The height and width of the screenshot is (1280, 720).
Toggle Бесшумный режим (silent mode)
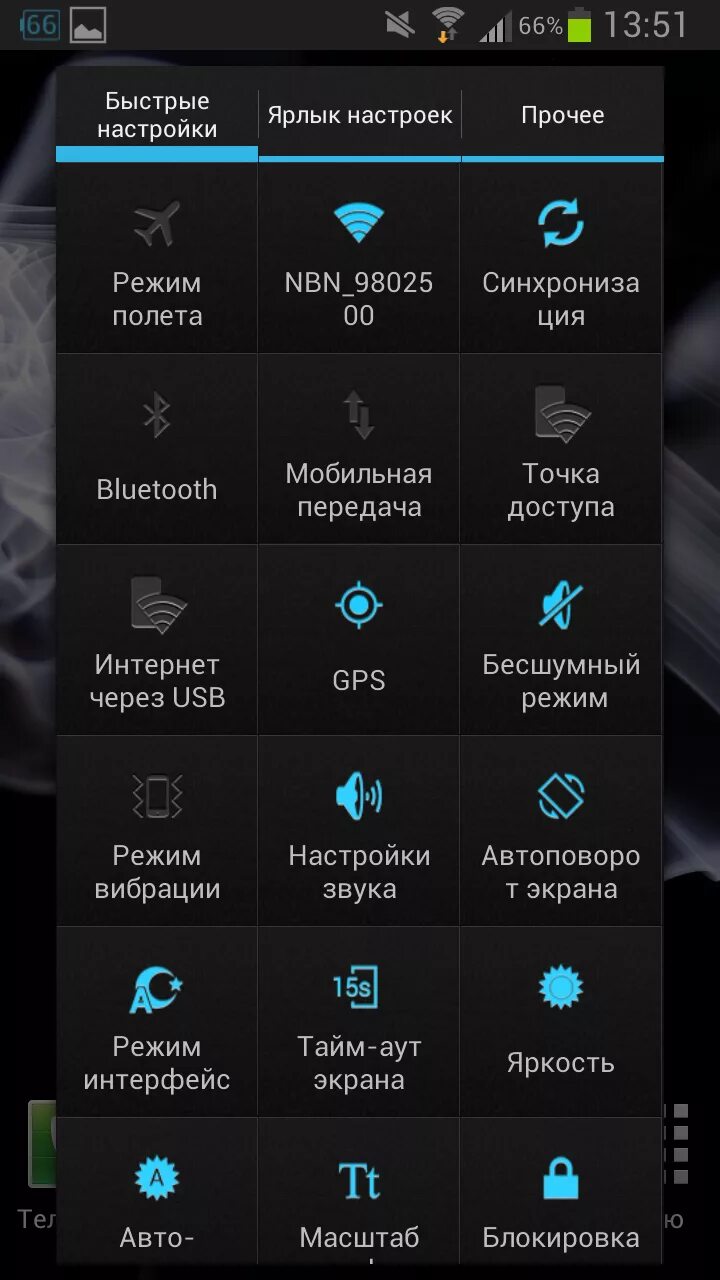coord(561,604)
